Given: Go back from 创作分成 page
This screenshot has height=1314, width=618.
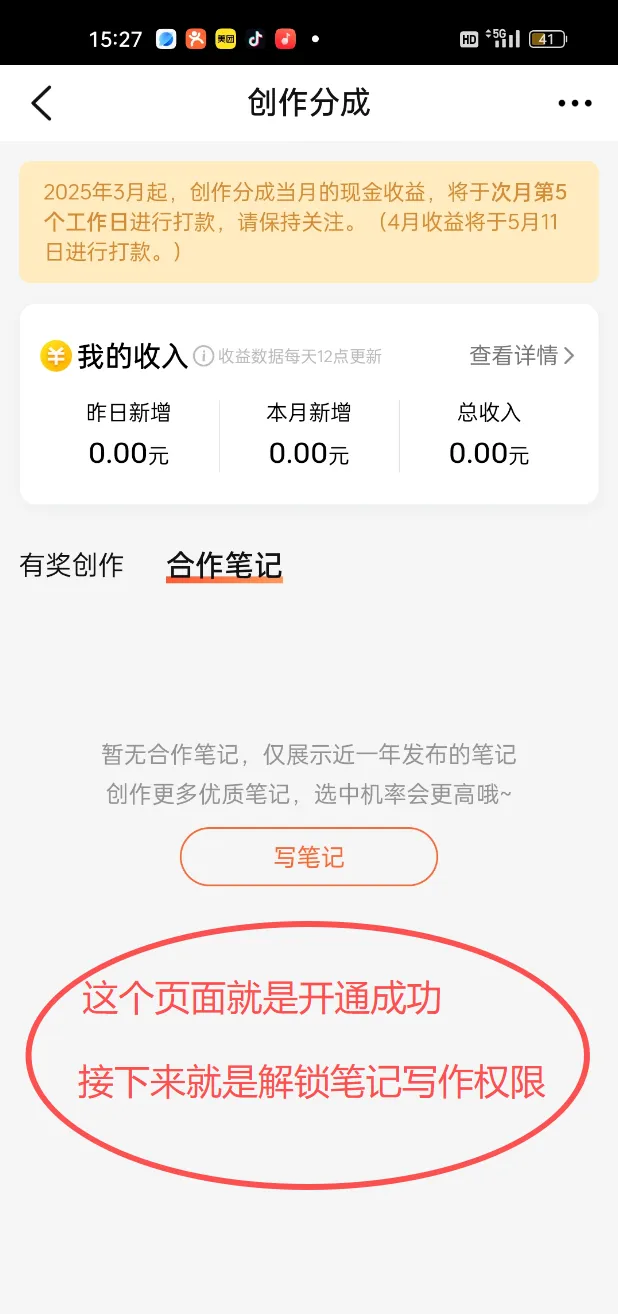Looking at the screenshot, I should (x=41, y=103).
